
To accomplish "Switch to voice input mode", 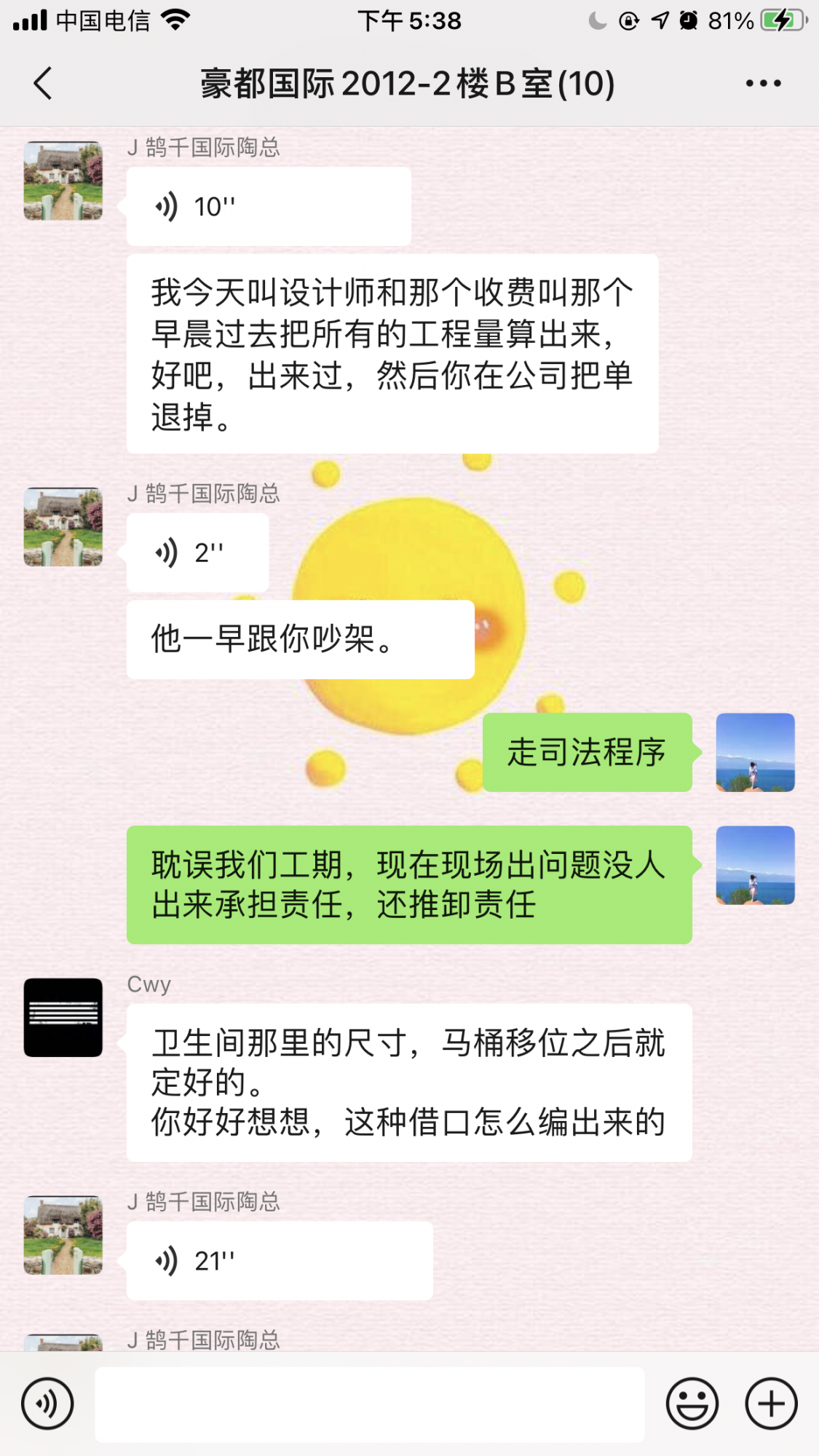I will (x=47, y=1404).
